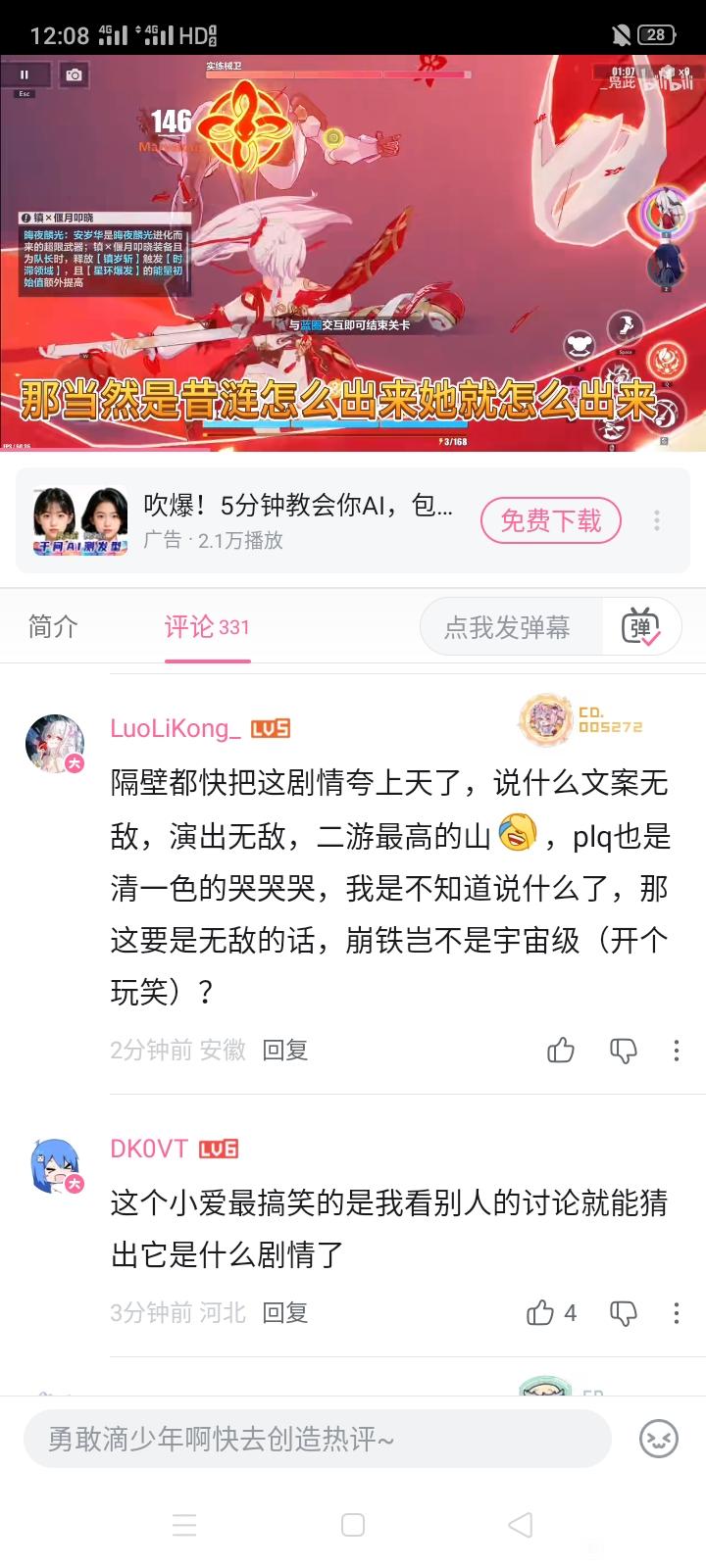Screen dimensions: 706x1568
Task: Toggle the danmaku display switch
Action: click(x=641, y=627)
